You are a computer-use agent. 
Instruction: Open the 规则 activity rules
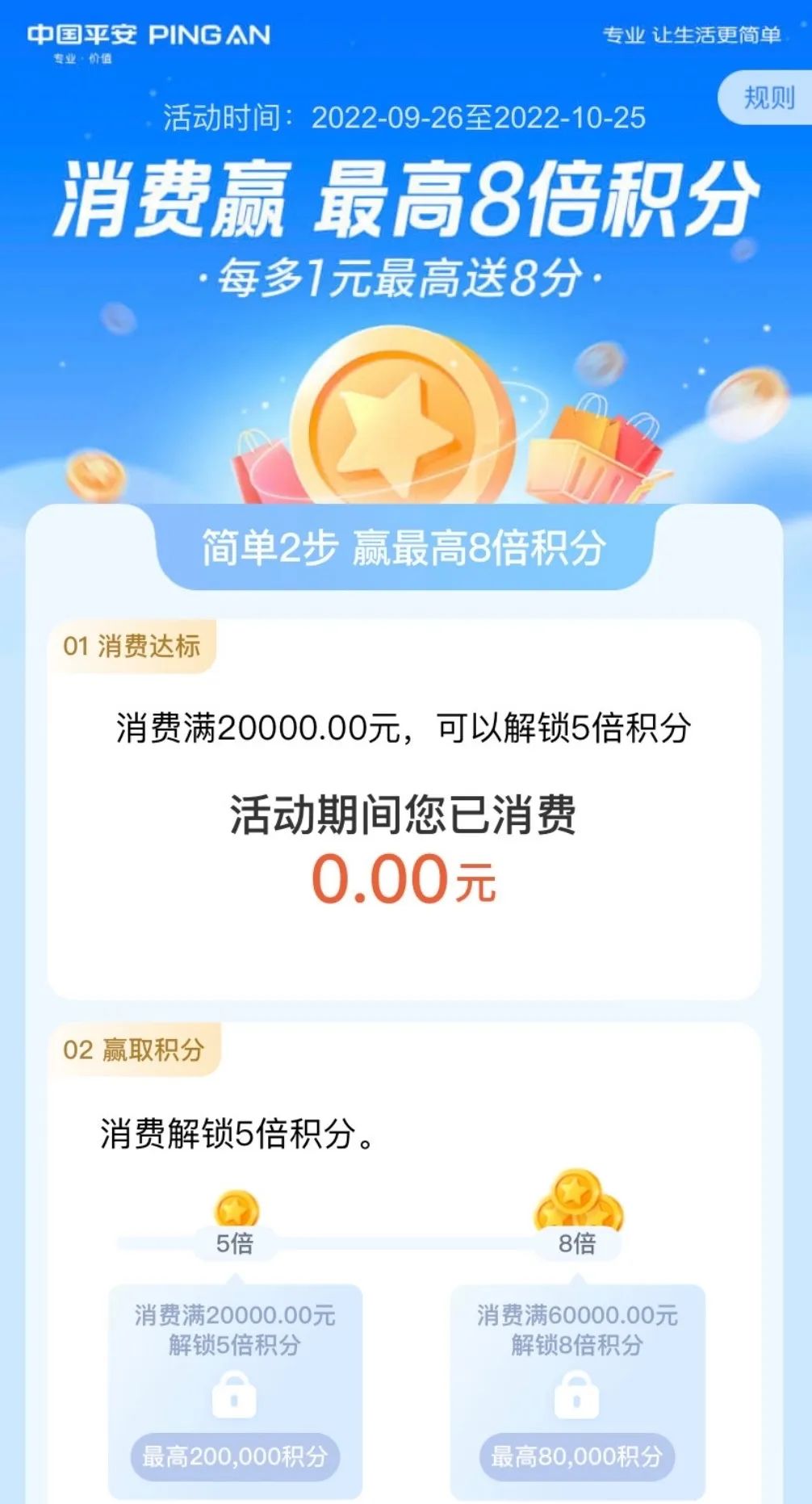tap(768, 98)
